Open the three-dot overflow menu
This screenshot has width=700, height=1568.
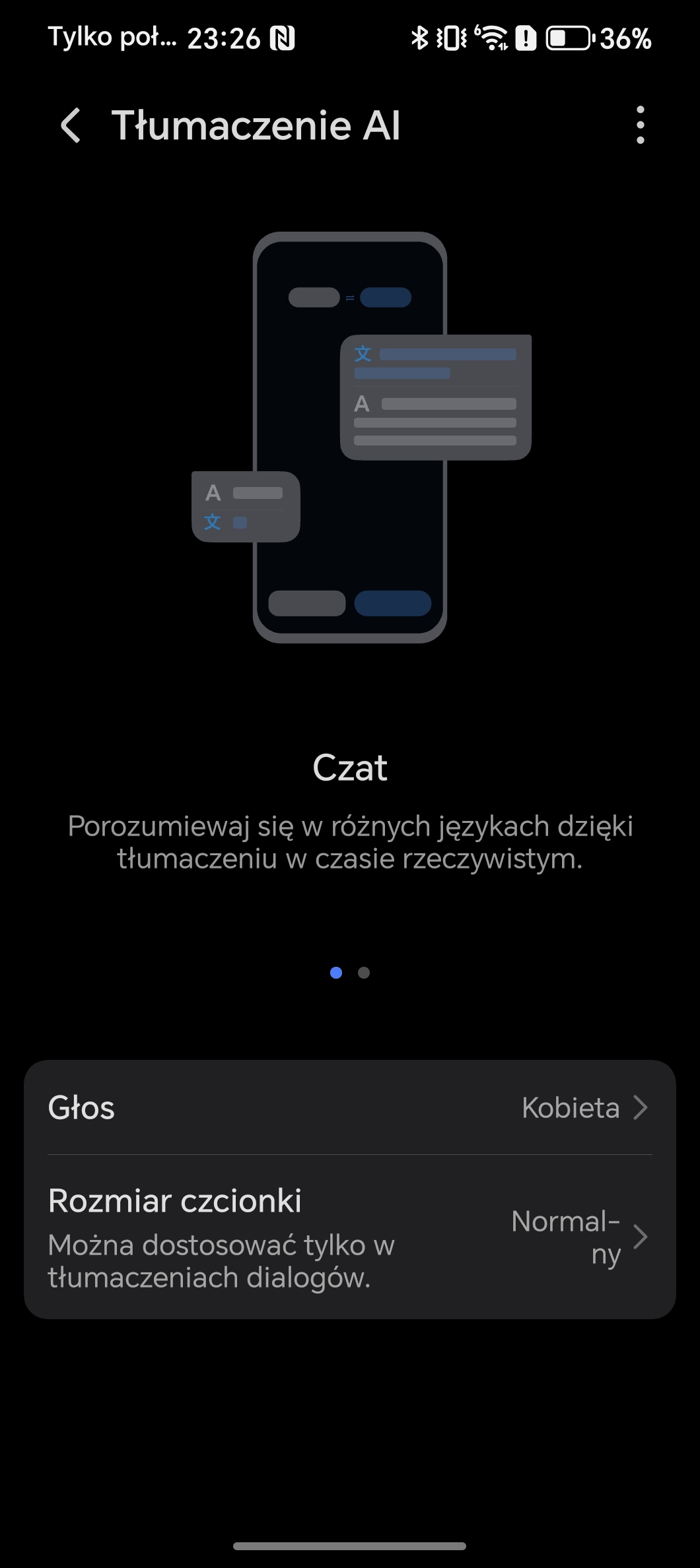[x=640, y=125]
